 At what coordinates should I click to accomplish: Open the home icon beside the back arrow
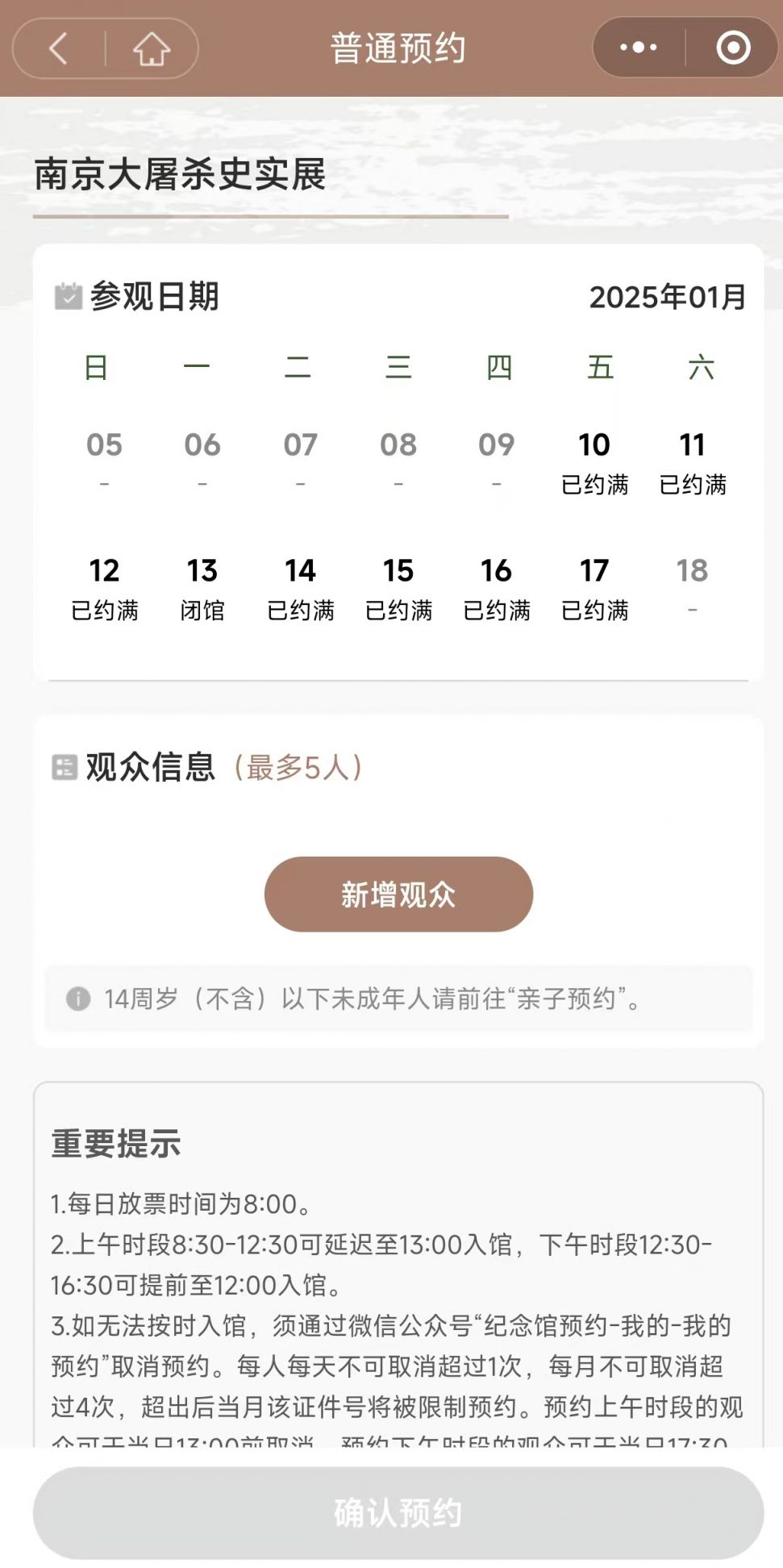coord(150,48)
